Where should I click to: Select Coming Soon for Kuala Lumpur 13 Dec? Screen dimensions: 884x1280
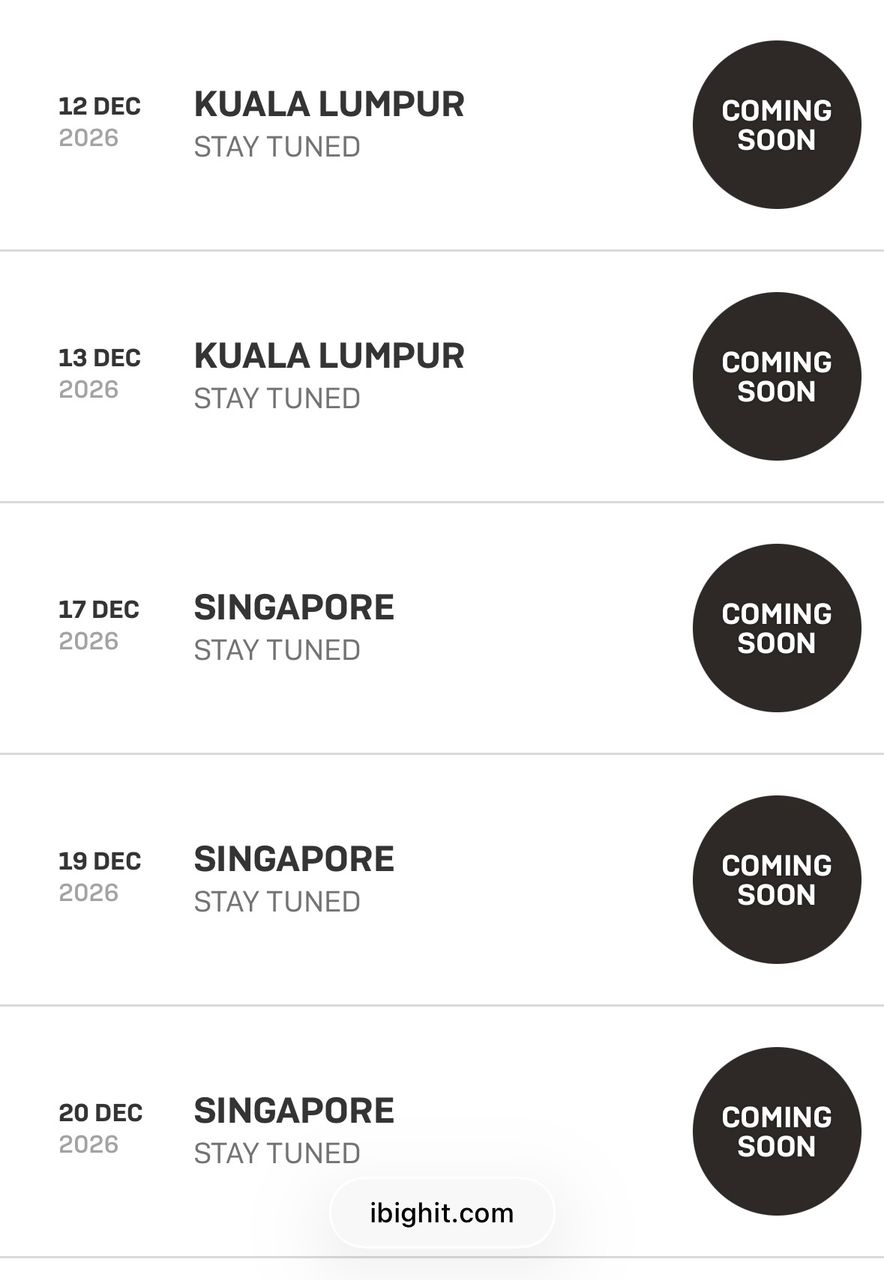tap(776, 377)
